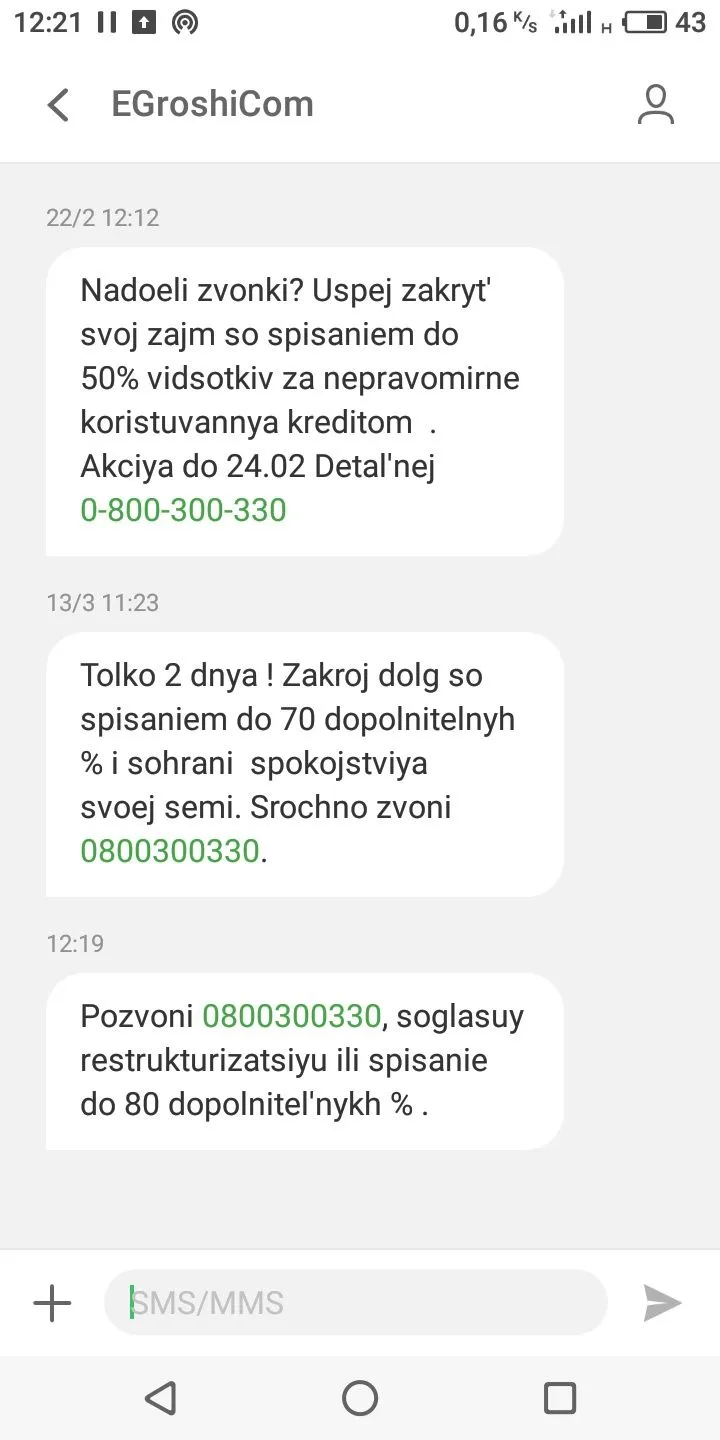Call the 0-800-300-330 number link
This screenshot has width=720, height=1440.
coord(183,510)
